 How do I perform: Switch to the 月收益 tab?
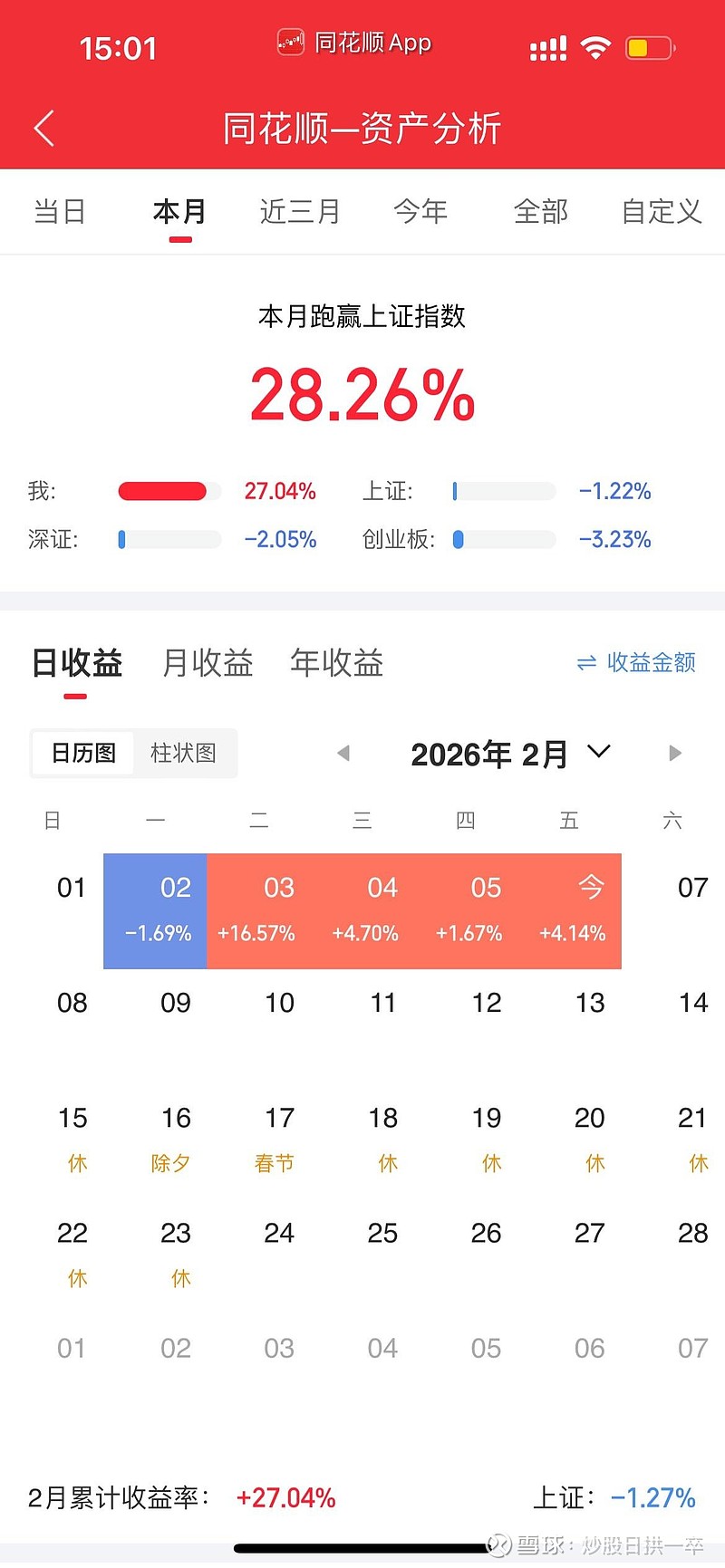click(207, 662)
